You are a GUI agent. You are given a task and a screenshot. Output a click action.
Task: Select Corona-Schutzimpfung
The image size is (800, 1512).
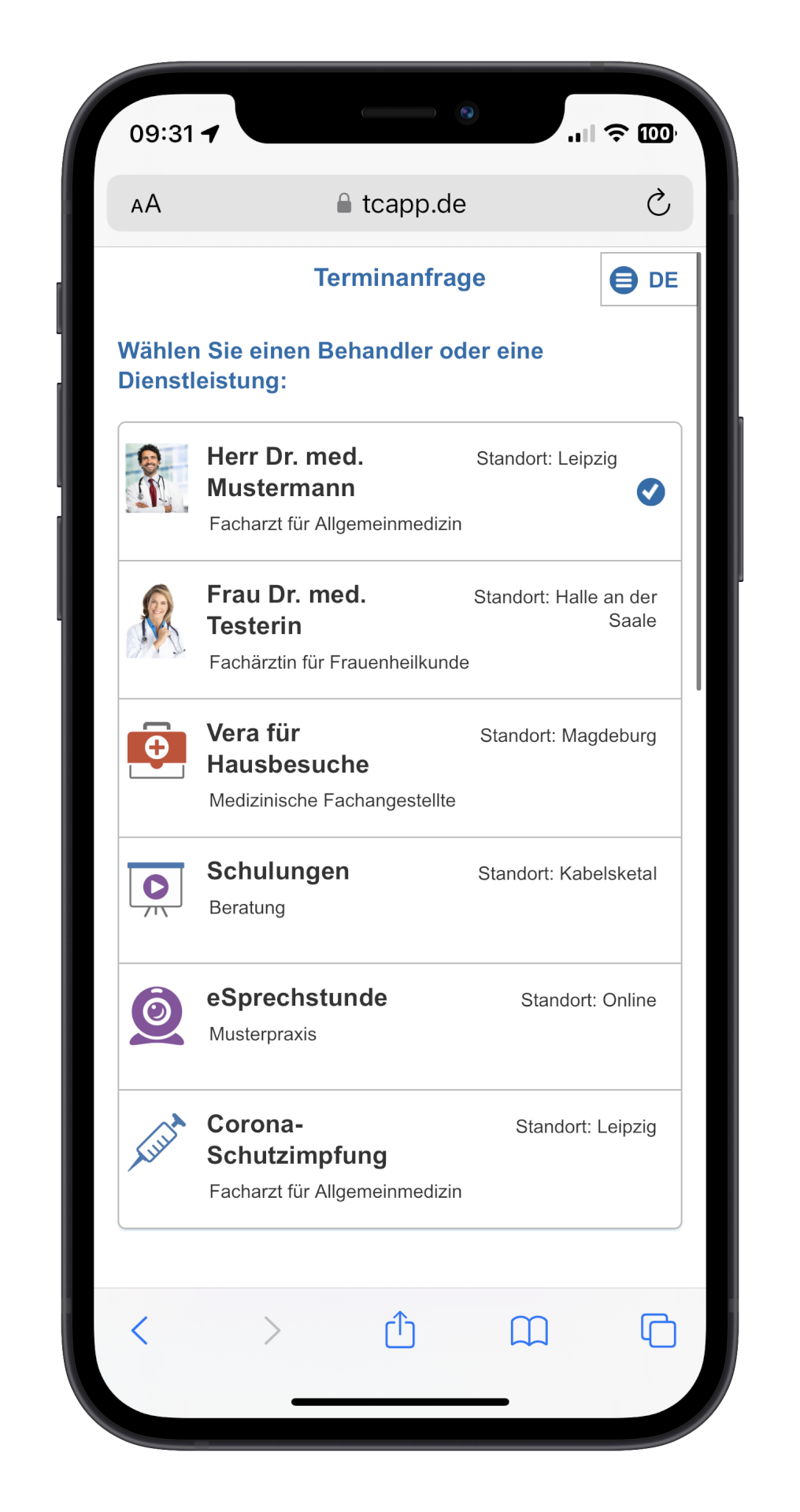(x=399, y=1158)
